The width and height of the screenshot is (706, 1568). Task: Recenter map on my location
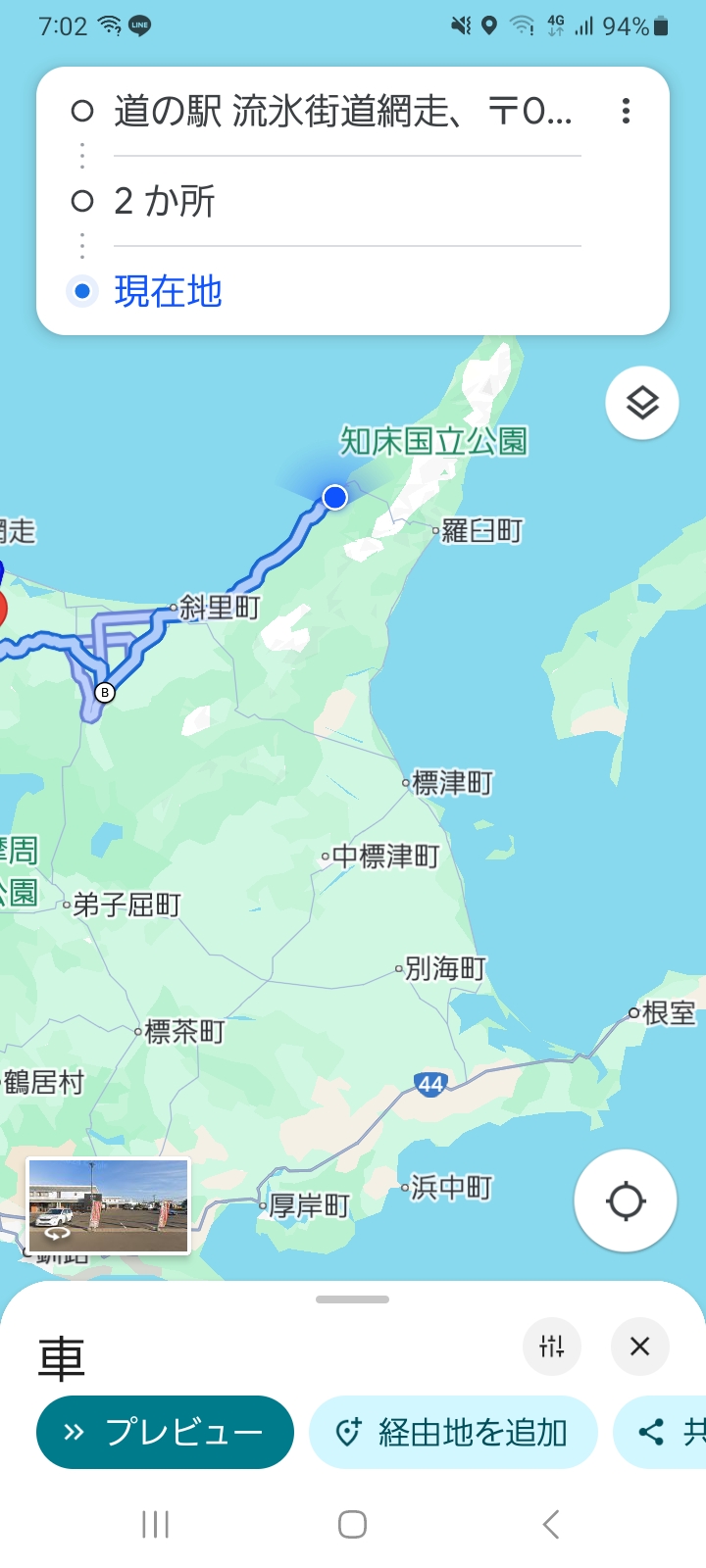tap(625, 1200)
